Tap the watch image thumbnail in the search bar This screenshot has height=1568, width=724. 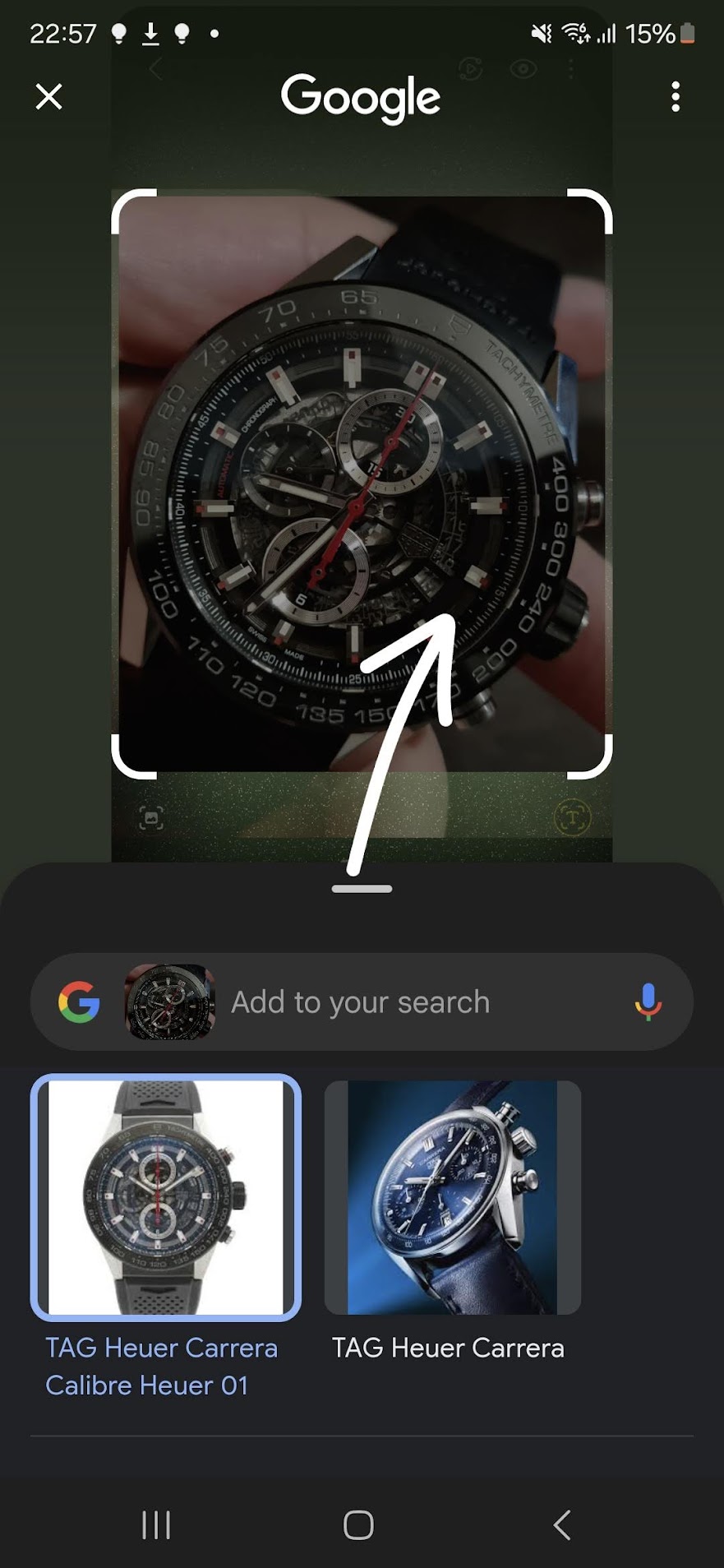point(170,1001)
